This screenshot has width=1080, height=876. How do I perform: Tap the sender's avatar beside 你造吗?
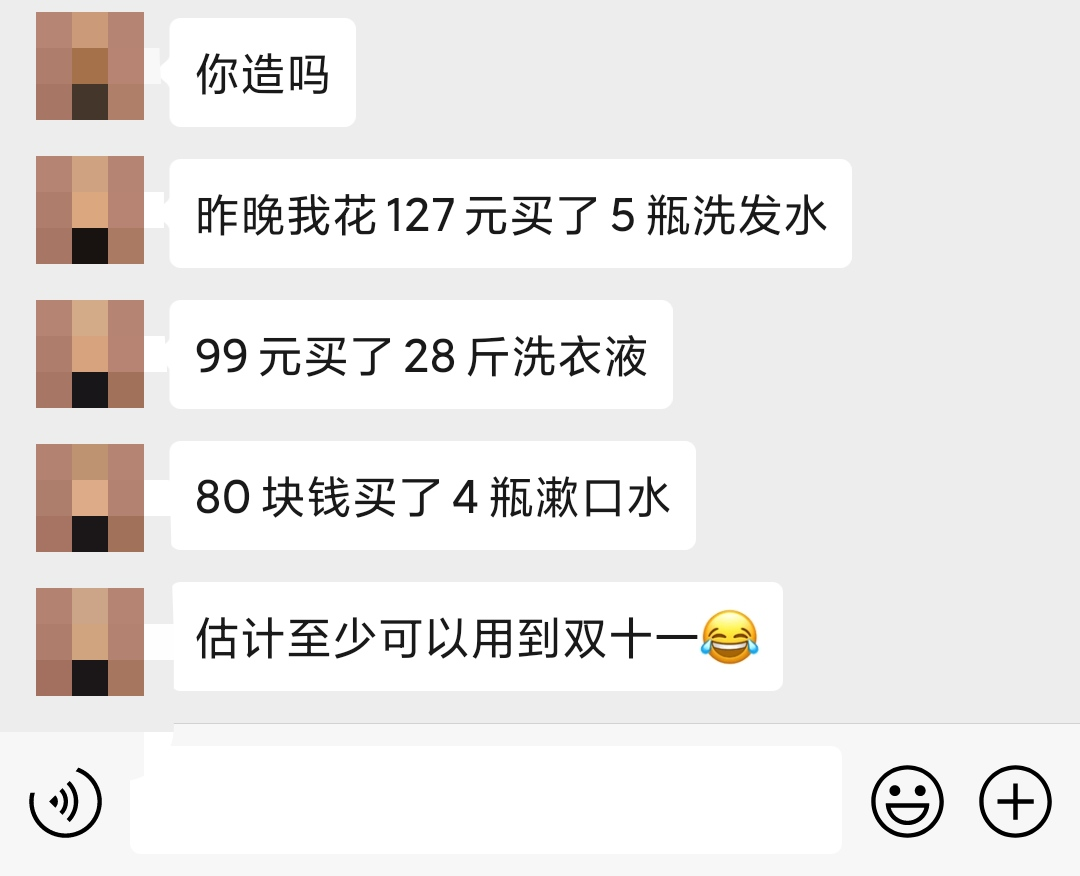[90, 67]
